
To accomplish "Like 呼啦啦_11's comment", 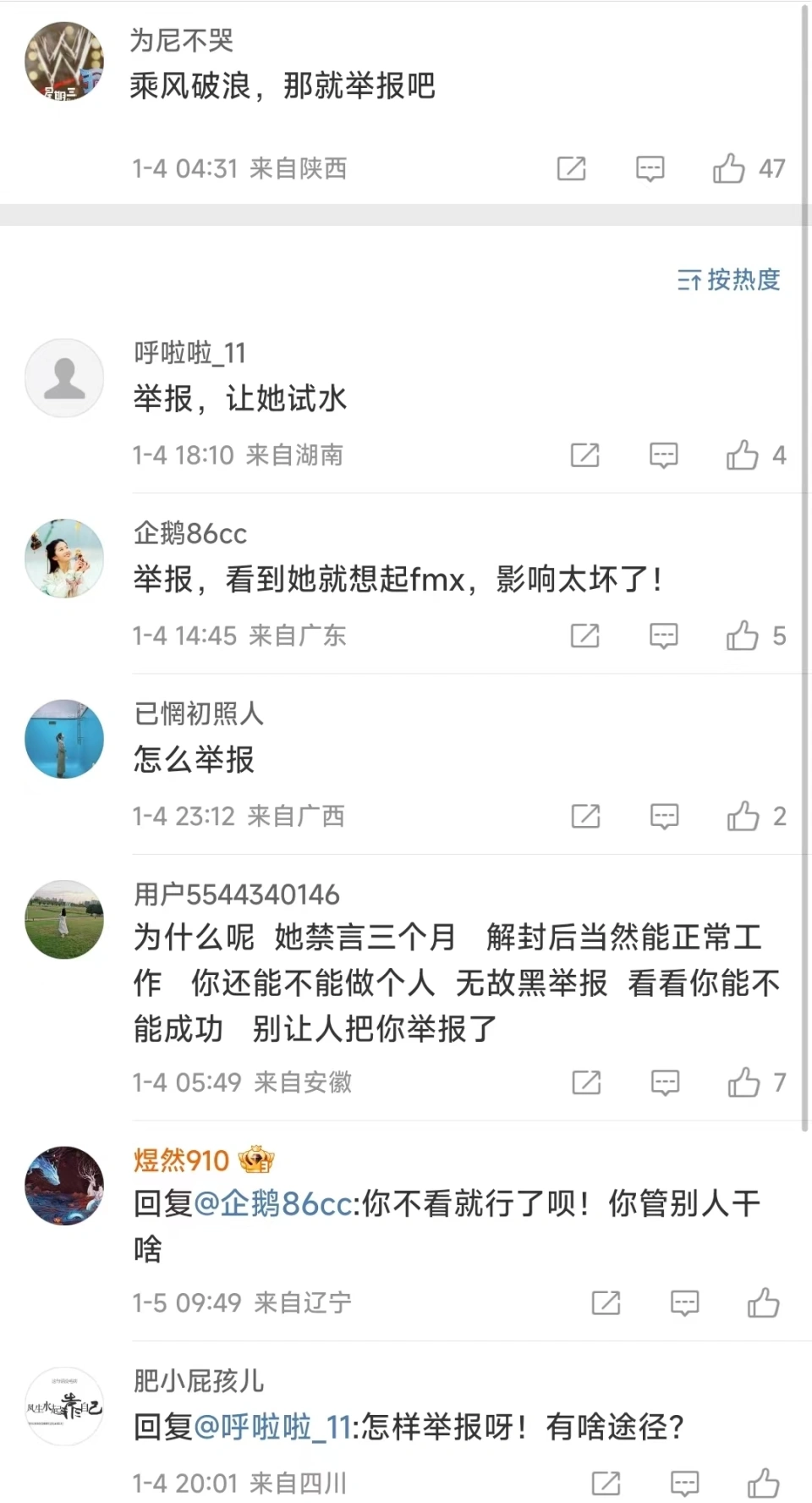I will click(x=742, y=455).
